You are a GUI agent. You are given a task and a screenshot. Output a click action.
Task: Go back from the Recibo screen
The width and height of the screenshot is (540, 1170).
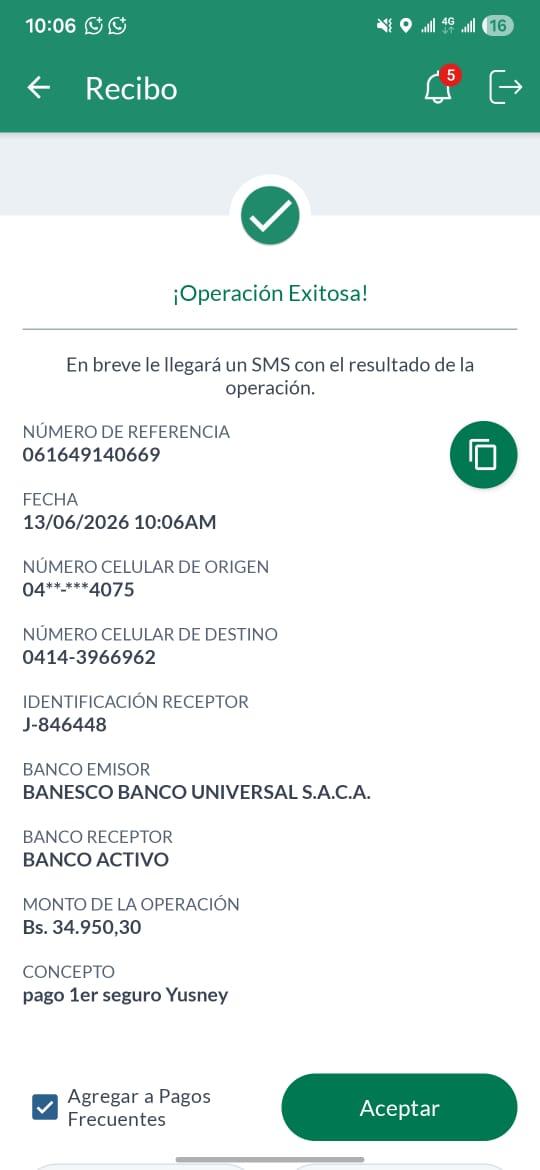(39, 88)
